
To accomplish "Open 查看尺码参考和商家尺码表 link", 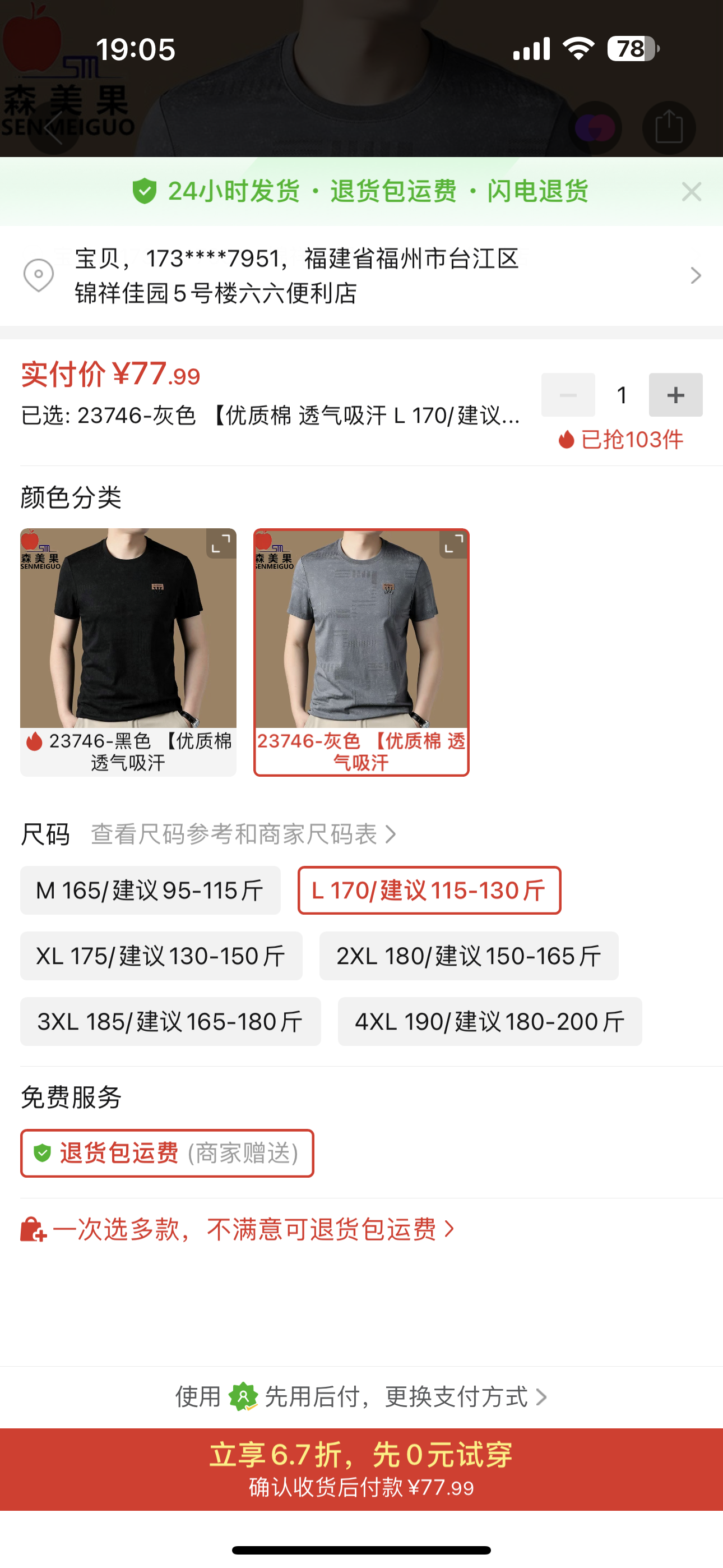I will pyautogui.click(x=243, y=834).
